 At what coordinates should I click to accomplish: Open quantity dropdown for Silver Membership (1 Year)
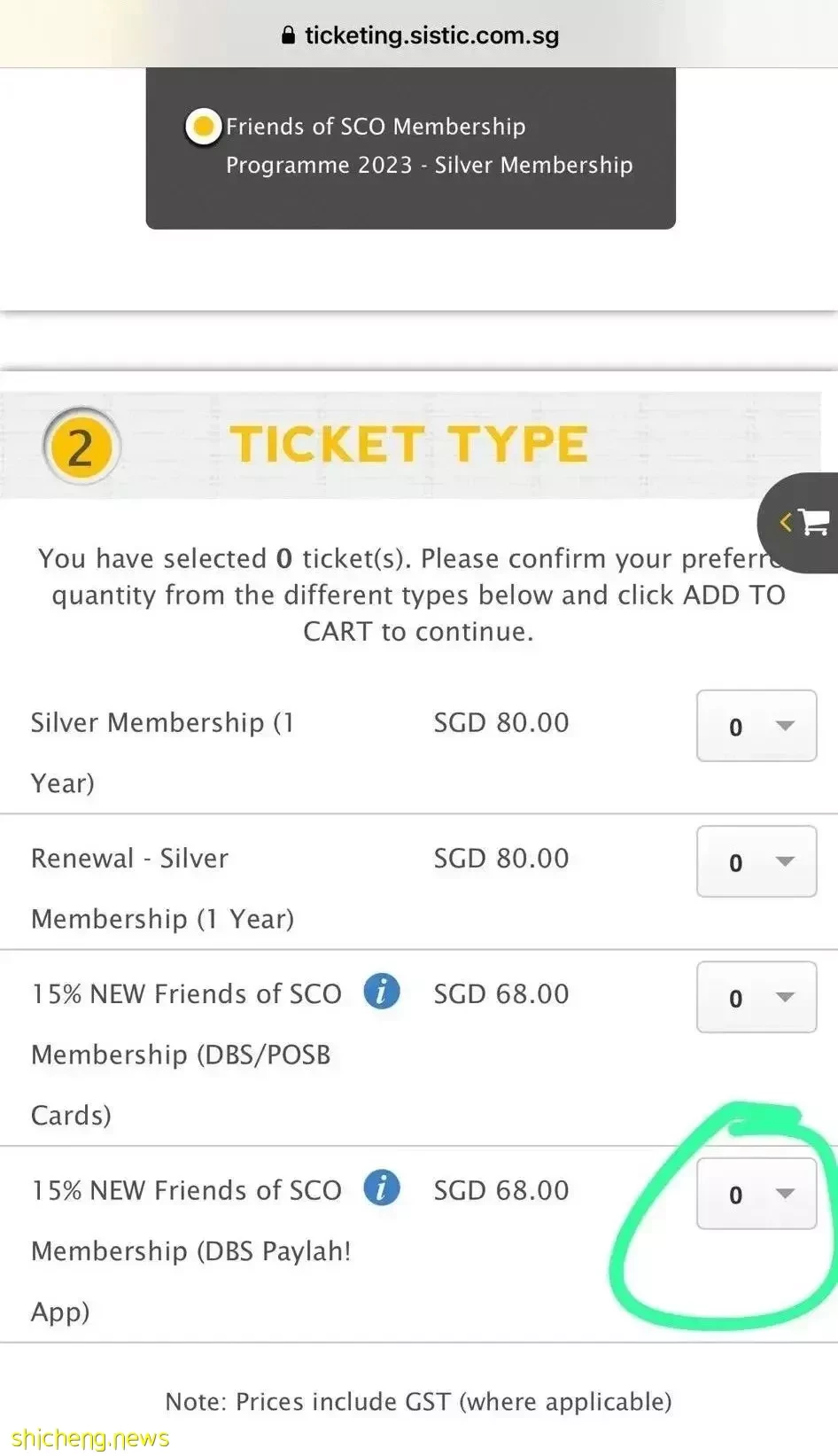(x=757, y=726)
